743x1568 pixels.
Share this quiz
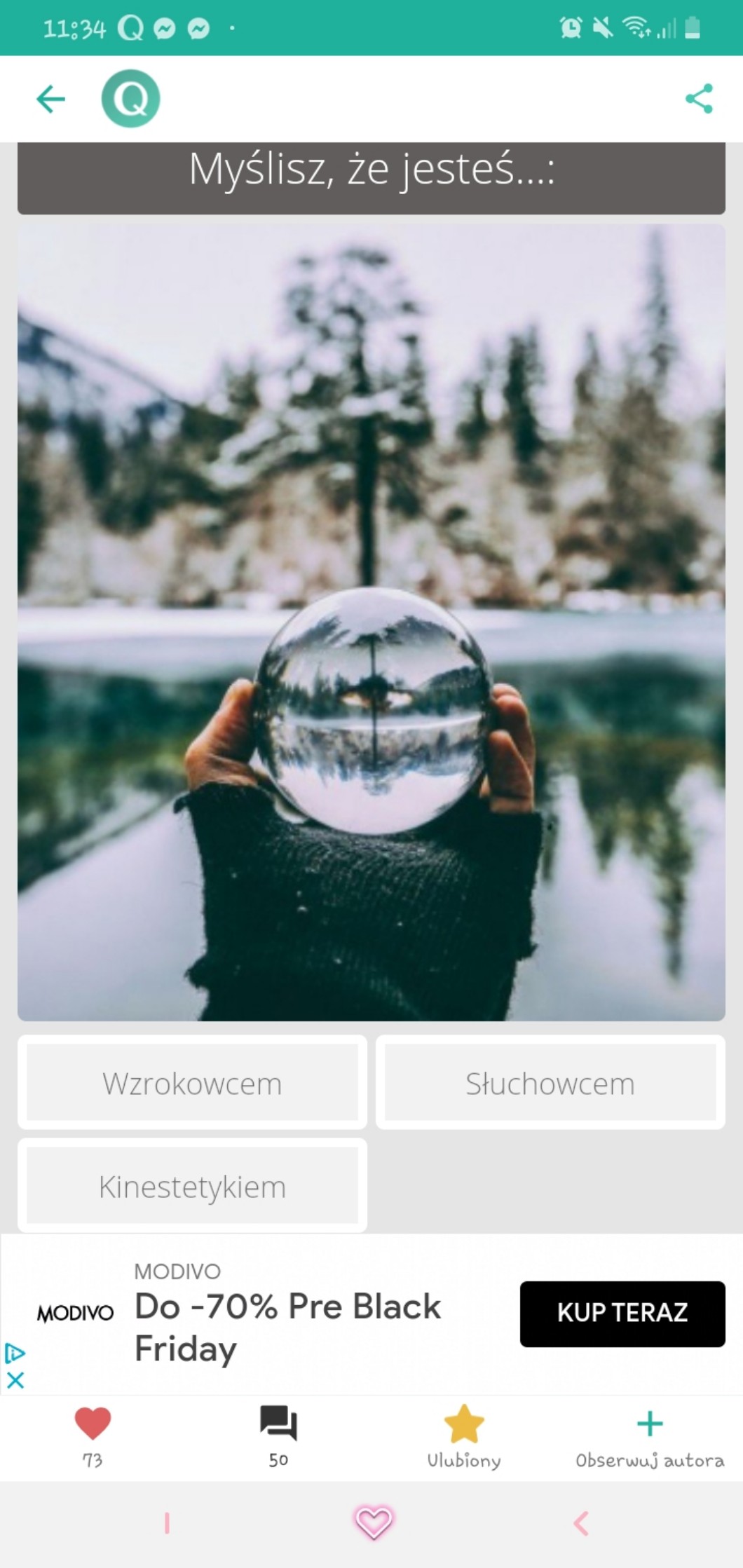coord(699,99)
